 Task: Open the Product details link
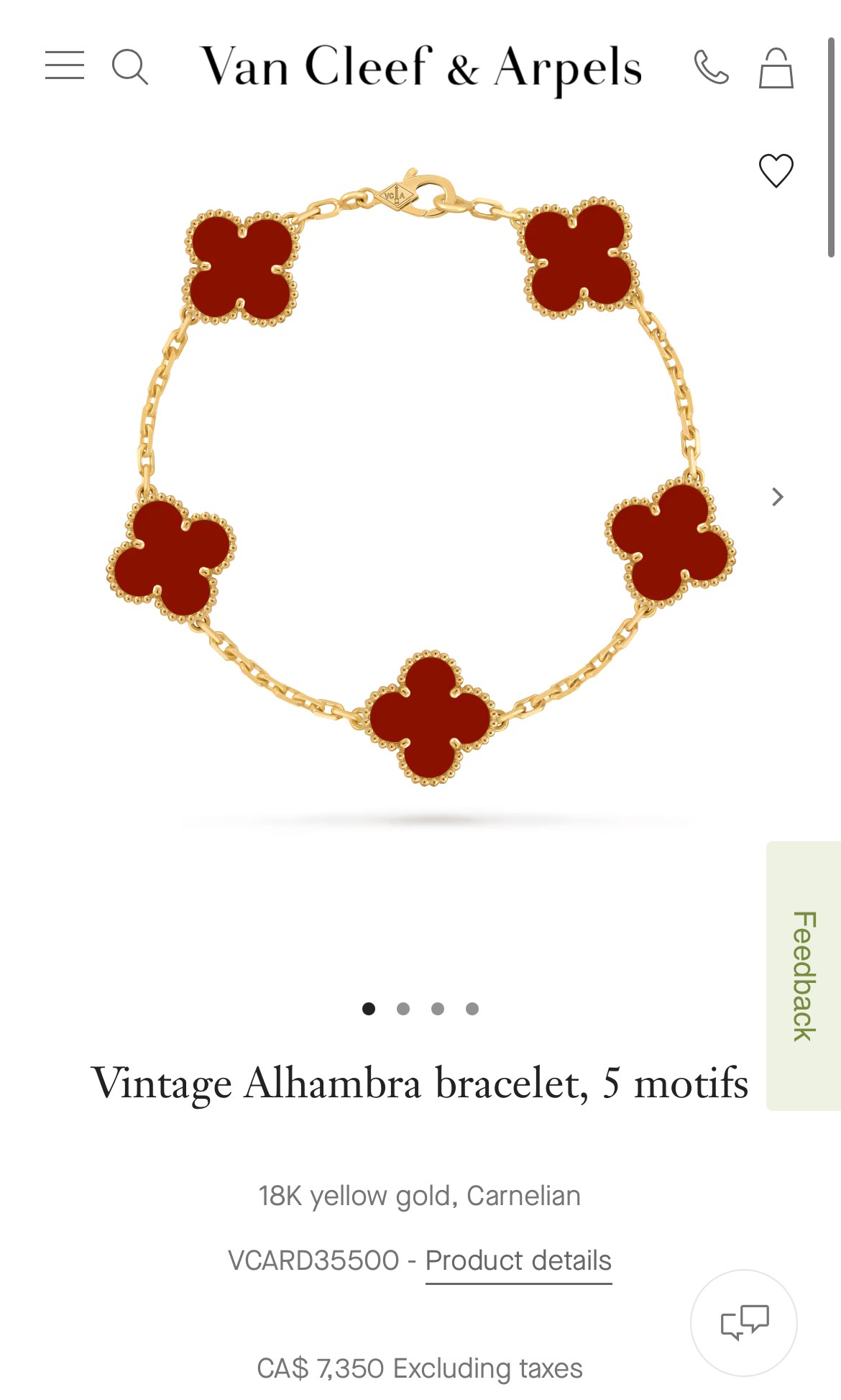518,1261
